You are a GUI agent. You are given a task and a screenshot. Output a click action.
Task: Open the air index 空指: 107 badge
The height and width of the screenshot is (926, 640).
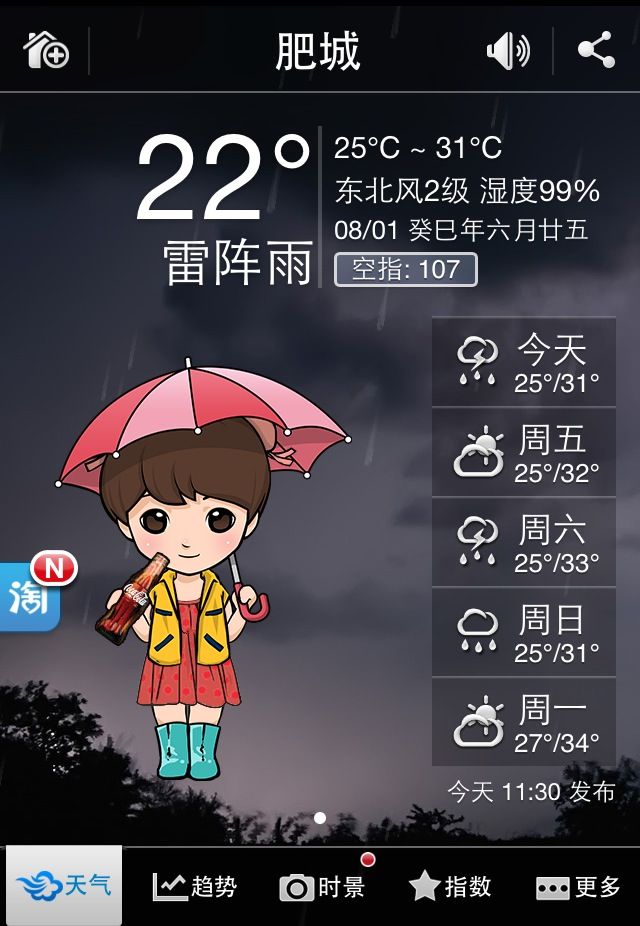405,269
